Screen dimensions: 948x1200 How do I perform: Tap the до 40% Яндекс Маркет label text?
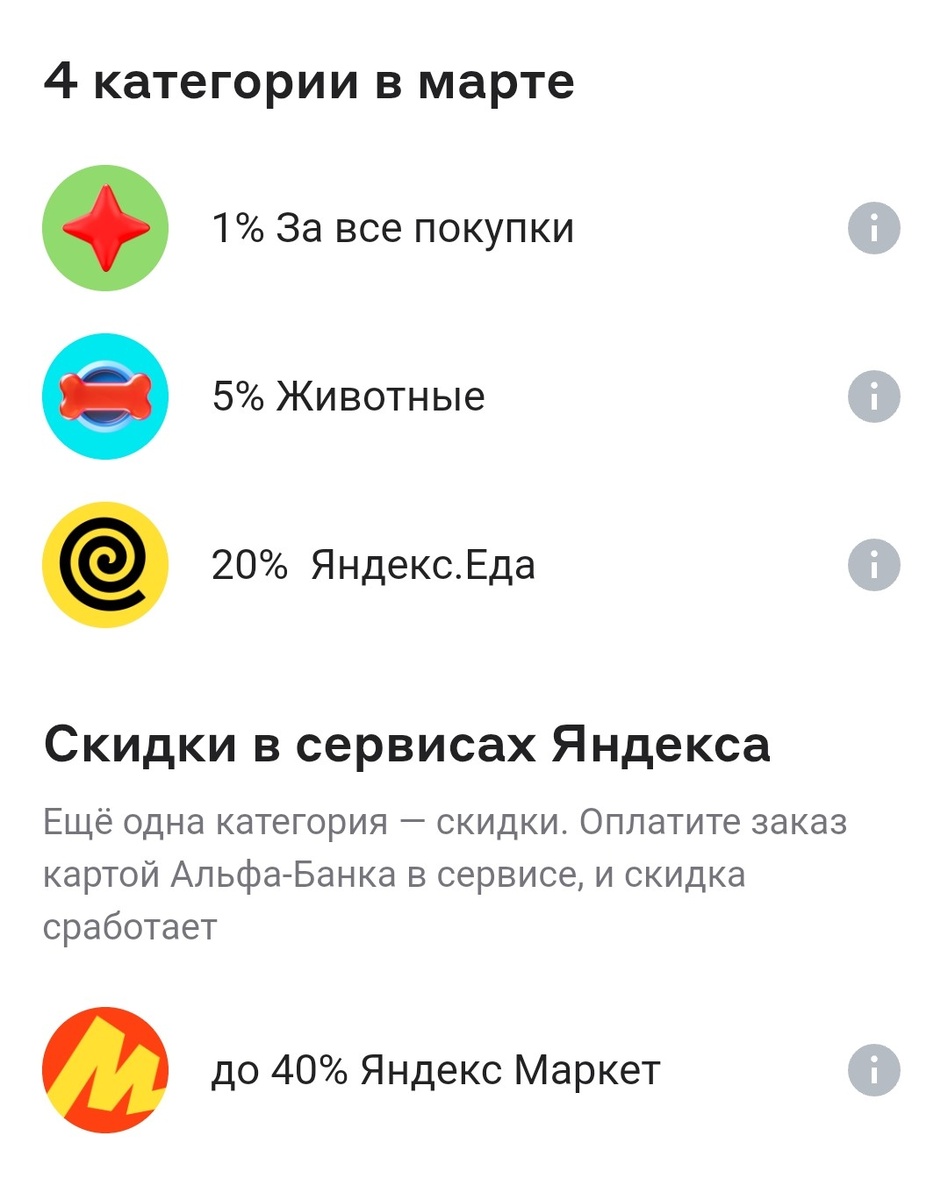pos(435,1069)
